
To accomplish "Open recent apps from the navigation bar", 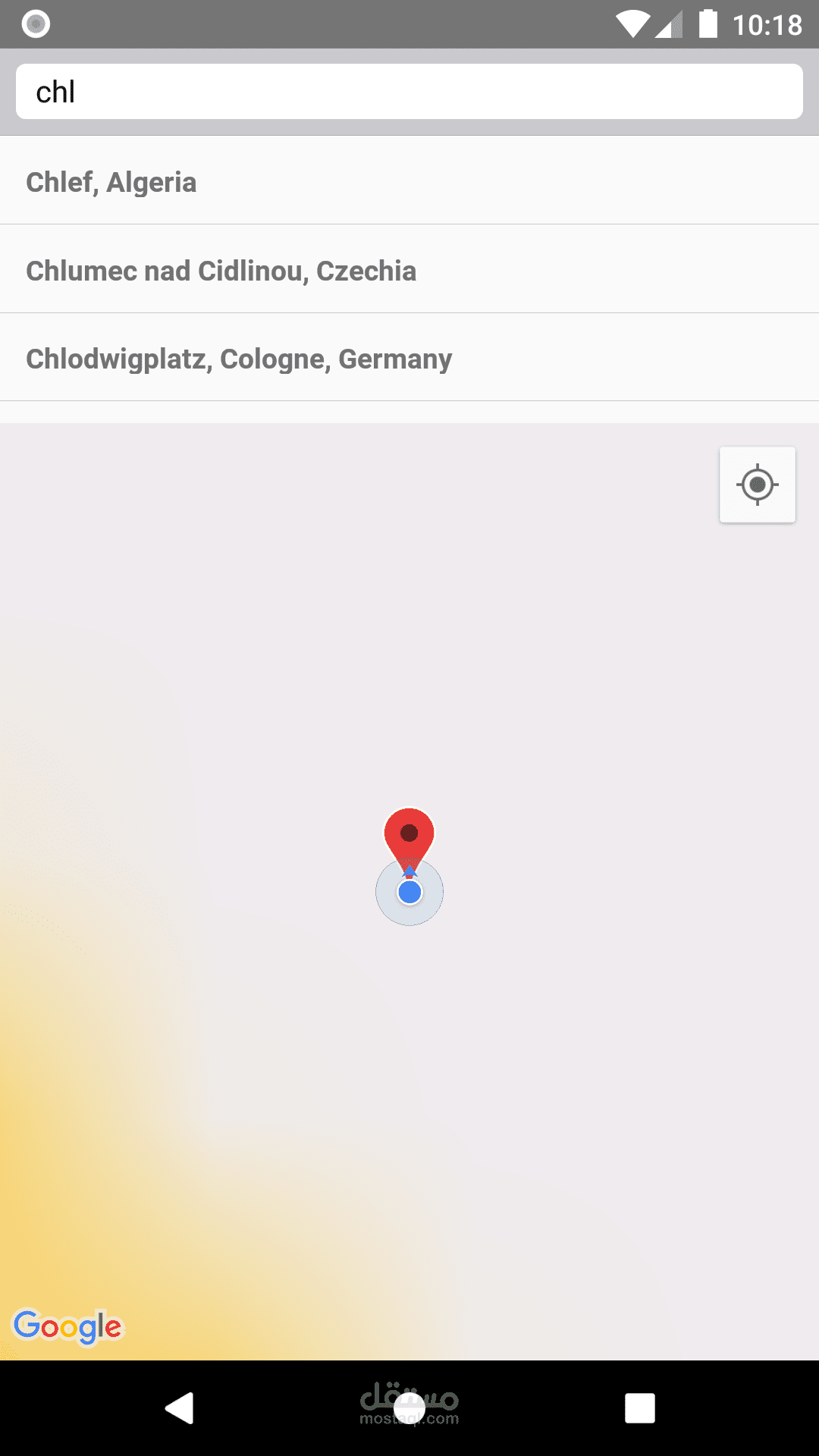I will coord(639,1408).
